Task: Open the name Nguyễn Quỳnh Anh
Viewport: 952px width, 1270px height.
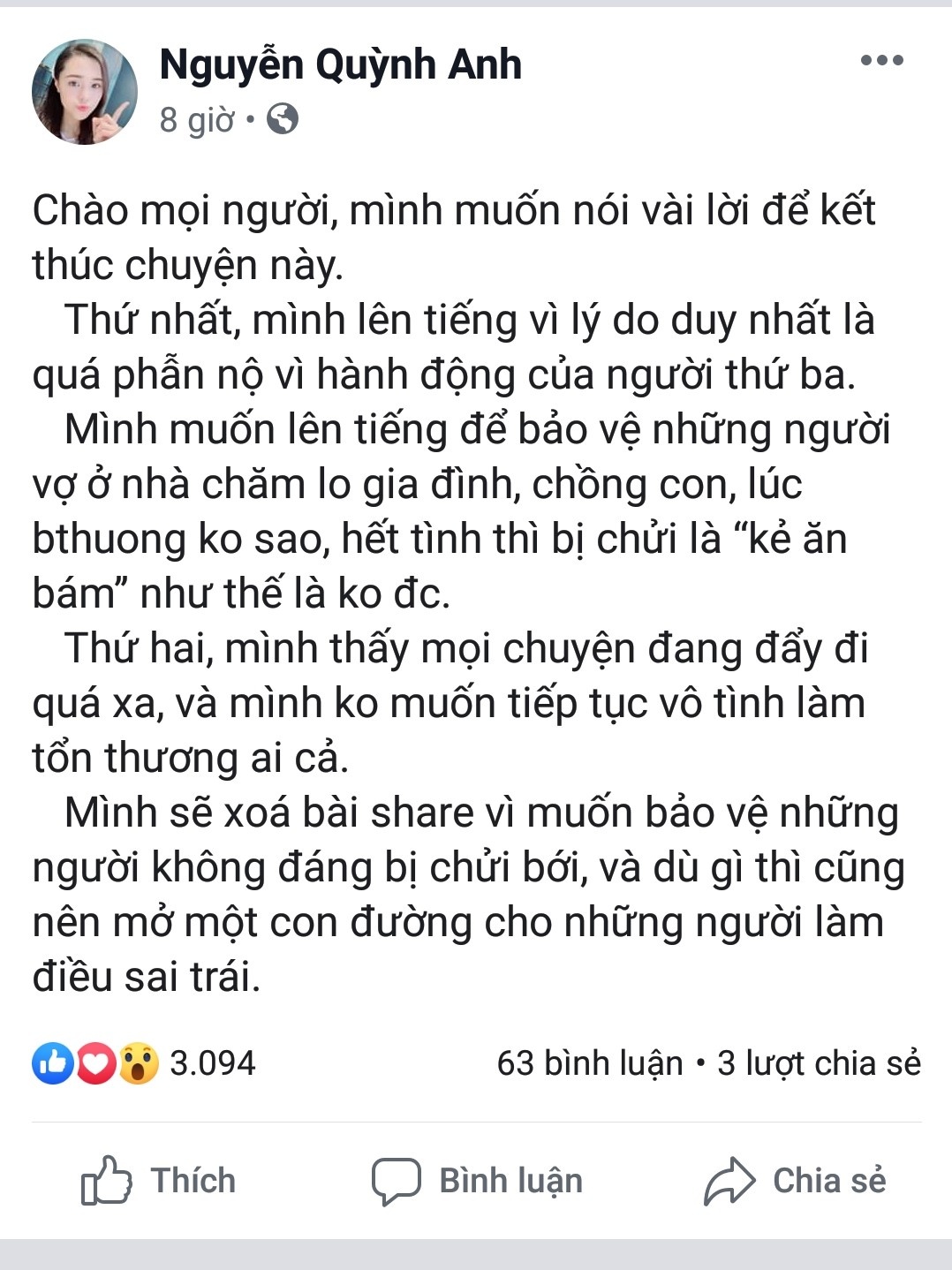Action: click(340, 64)
